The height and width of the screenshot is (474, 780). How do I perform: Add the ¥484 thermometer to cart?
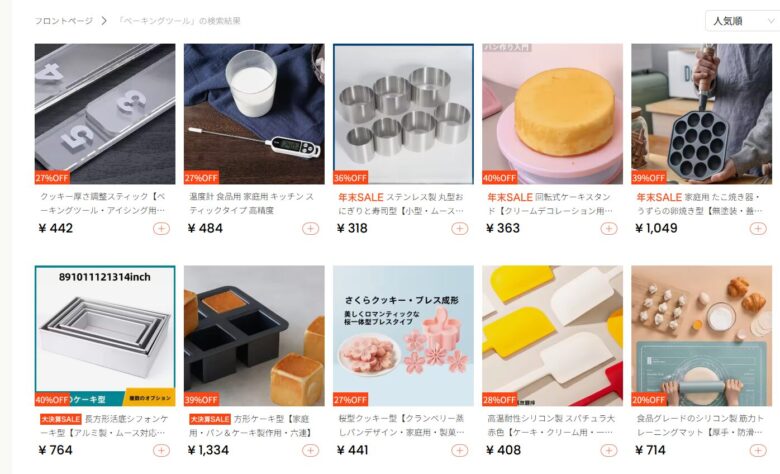310,229
